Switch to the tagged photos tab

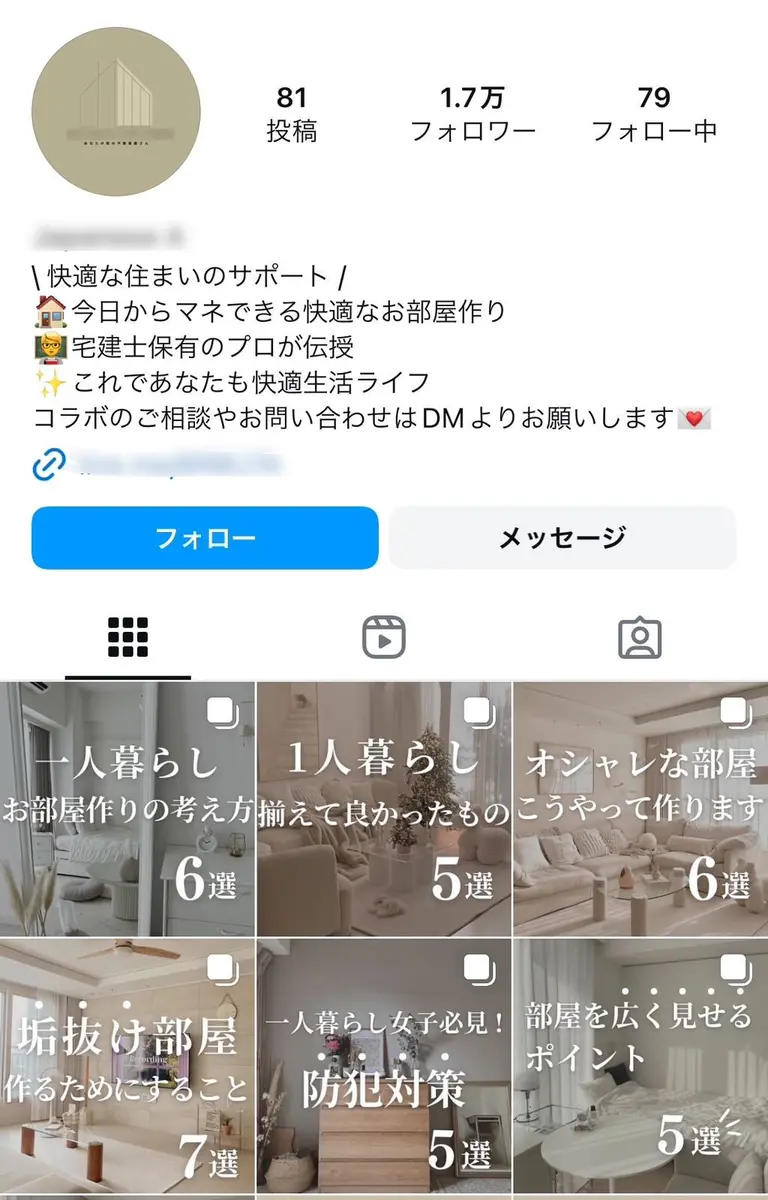[640, 637]
